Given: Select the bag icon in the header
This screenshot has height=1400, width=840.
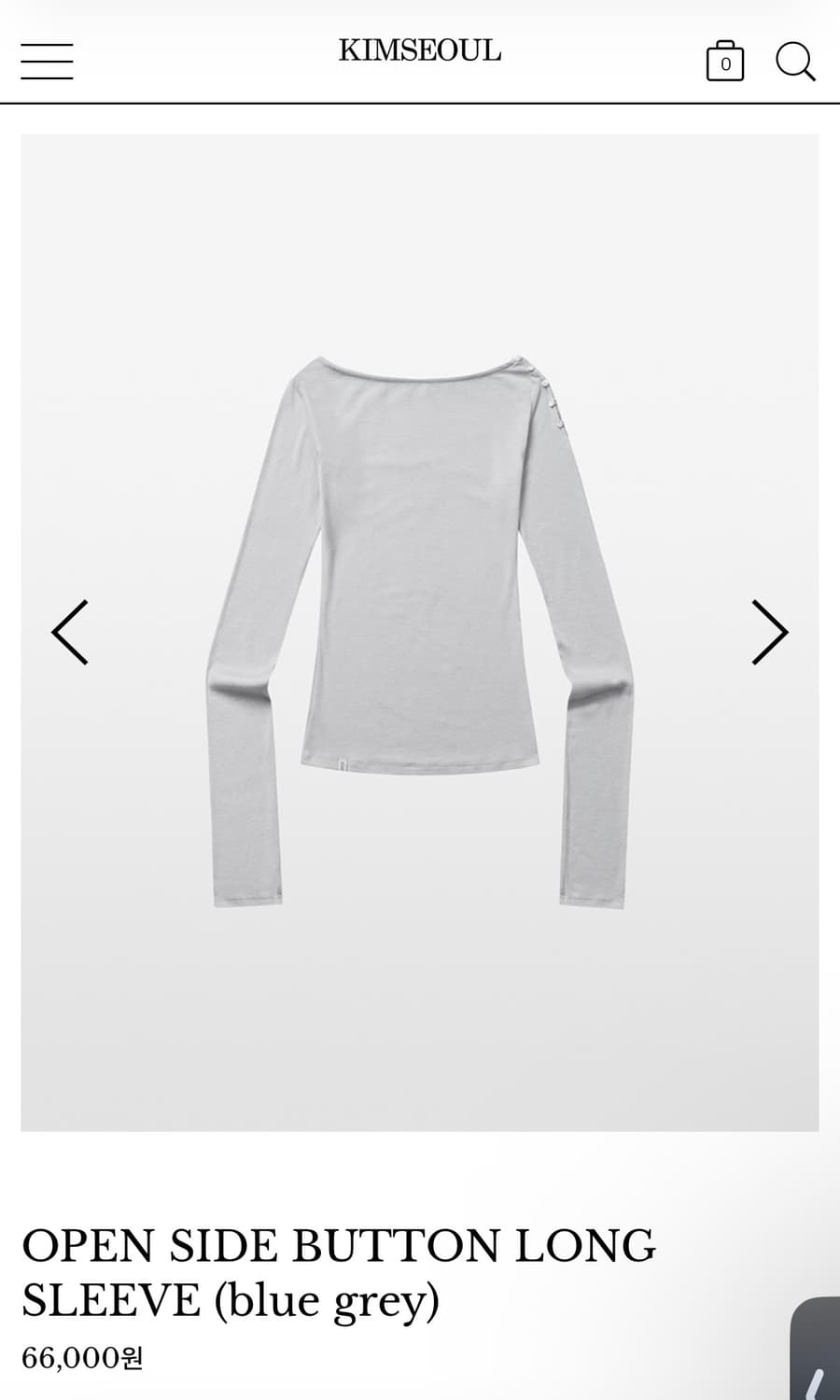Looking at the screenshot, I should (x=723, y=60).
